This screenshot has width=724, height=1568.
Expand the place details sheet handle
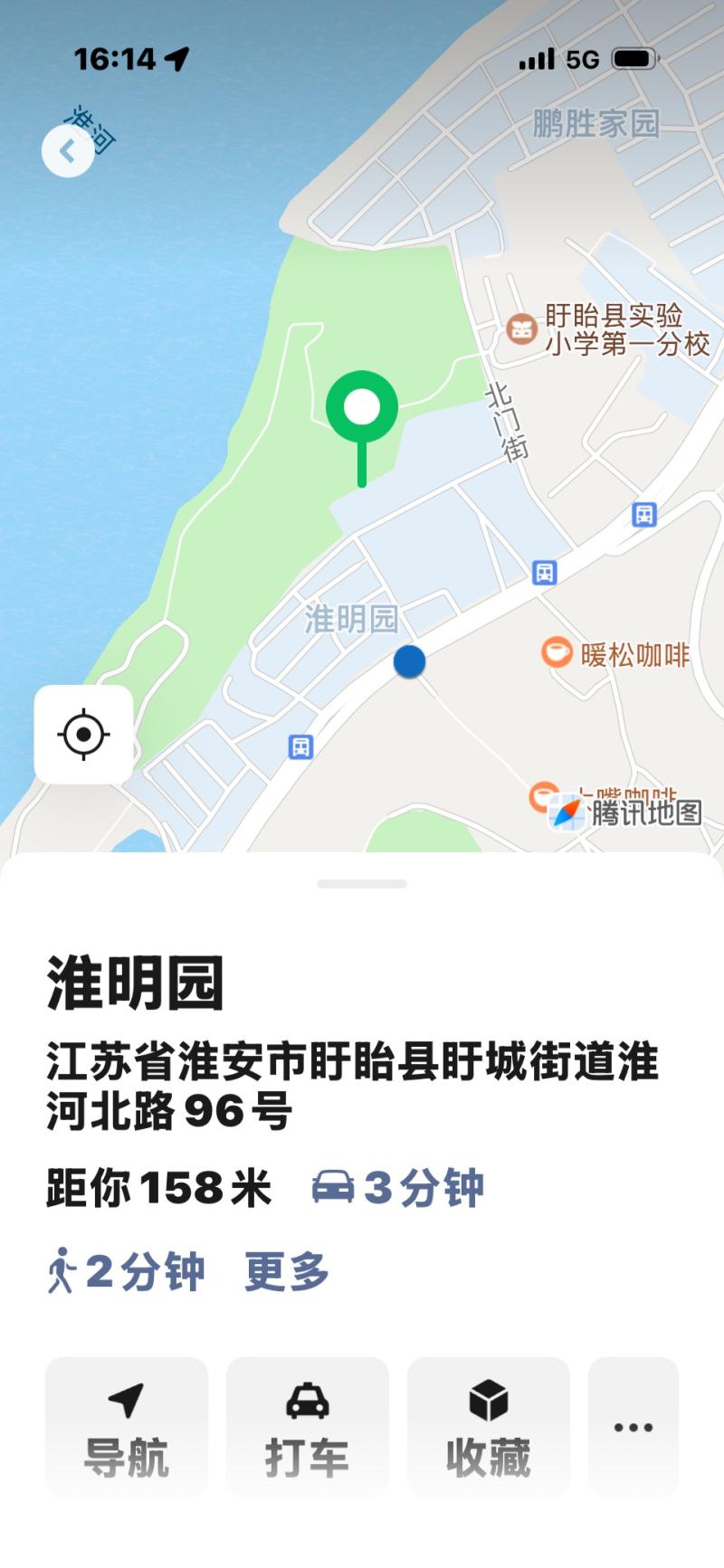click(x=362, y=883)
